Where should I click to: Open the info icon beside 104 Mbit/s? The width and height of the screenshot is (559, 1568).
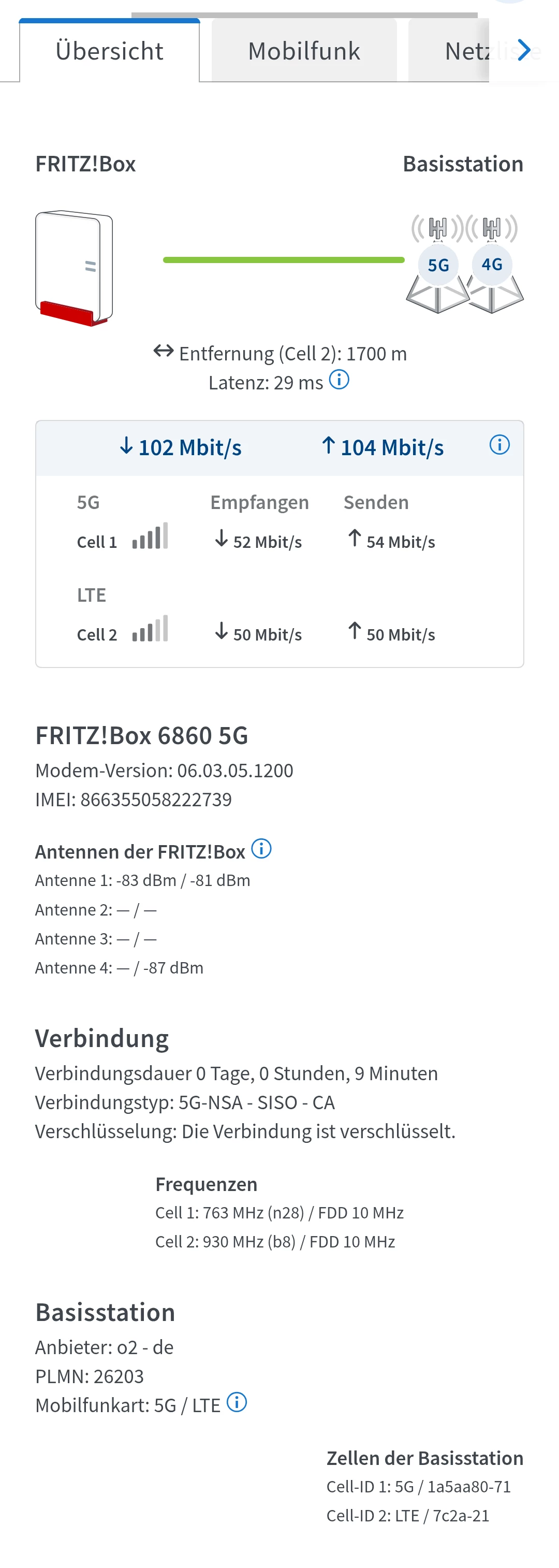point(499,445)
